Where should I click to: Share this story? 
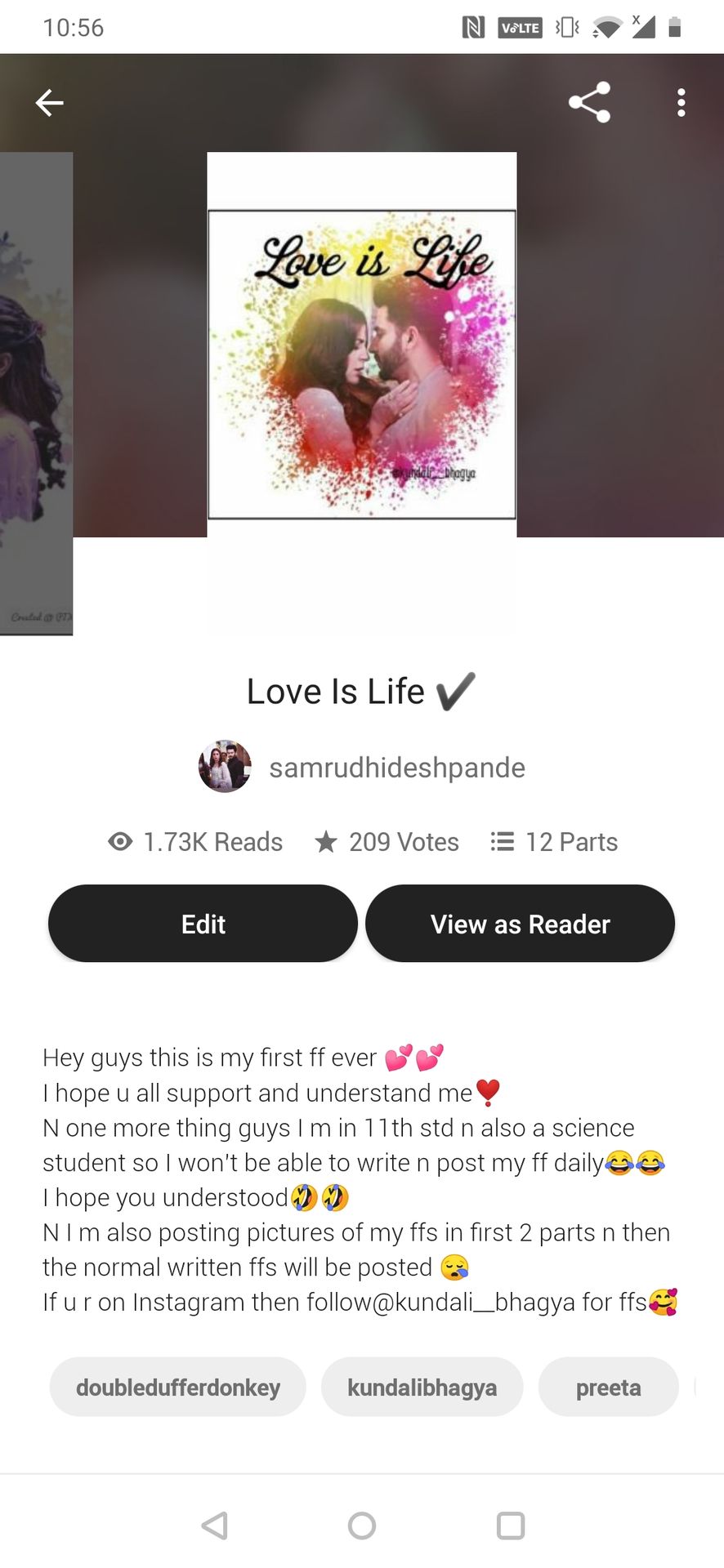tap(589, 102)
